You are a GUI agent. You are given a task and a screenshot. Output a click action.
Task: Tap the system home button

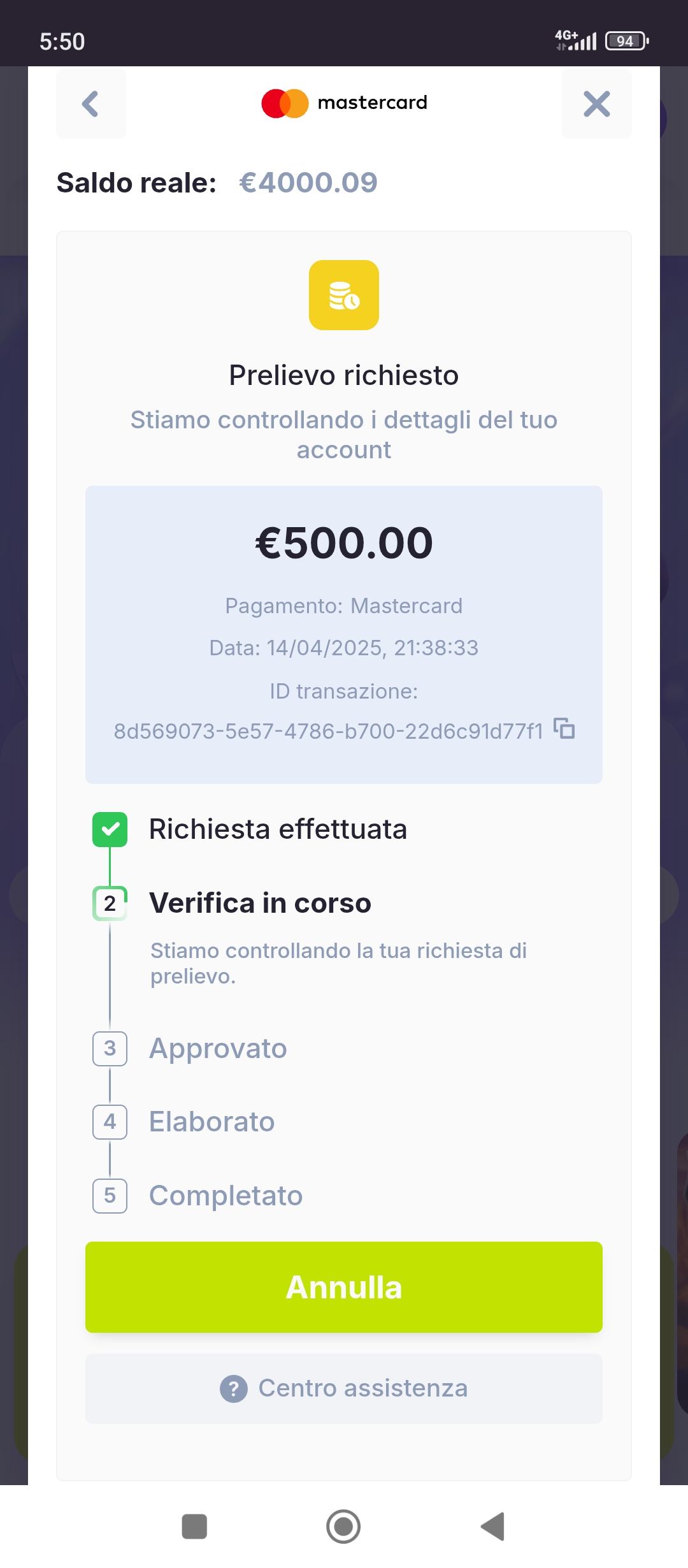tap(343, 1527)
